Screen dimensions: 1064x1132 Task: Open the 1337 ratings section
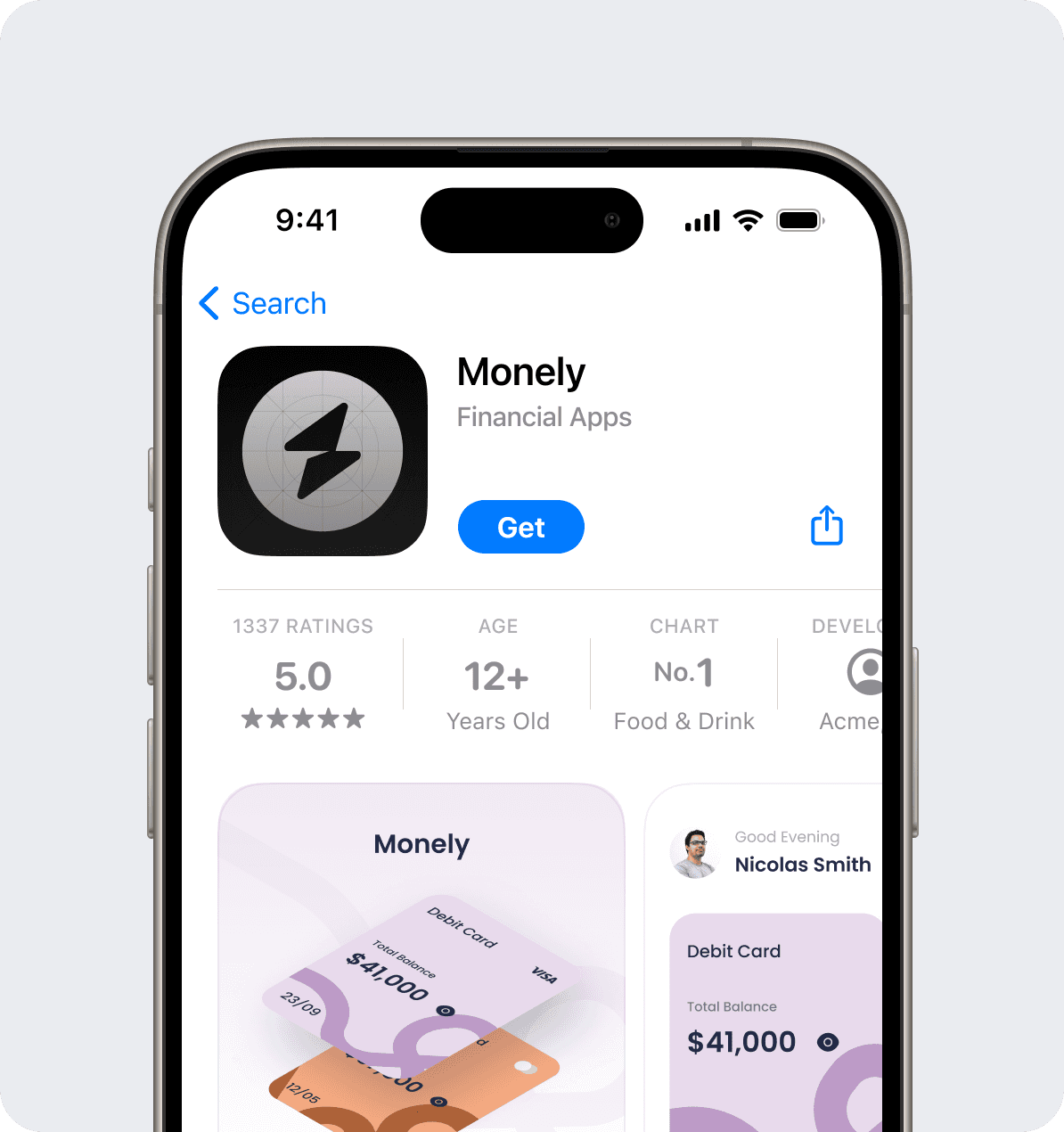click(303, 674)
